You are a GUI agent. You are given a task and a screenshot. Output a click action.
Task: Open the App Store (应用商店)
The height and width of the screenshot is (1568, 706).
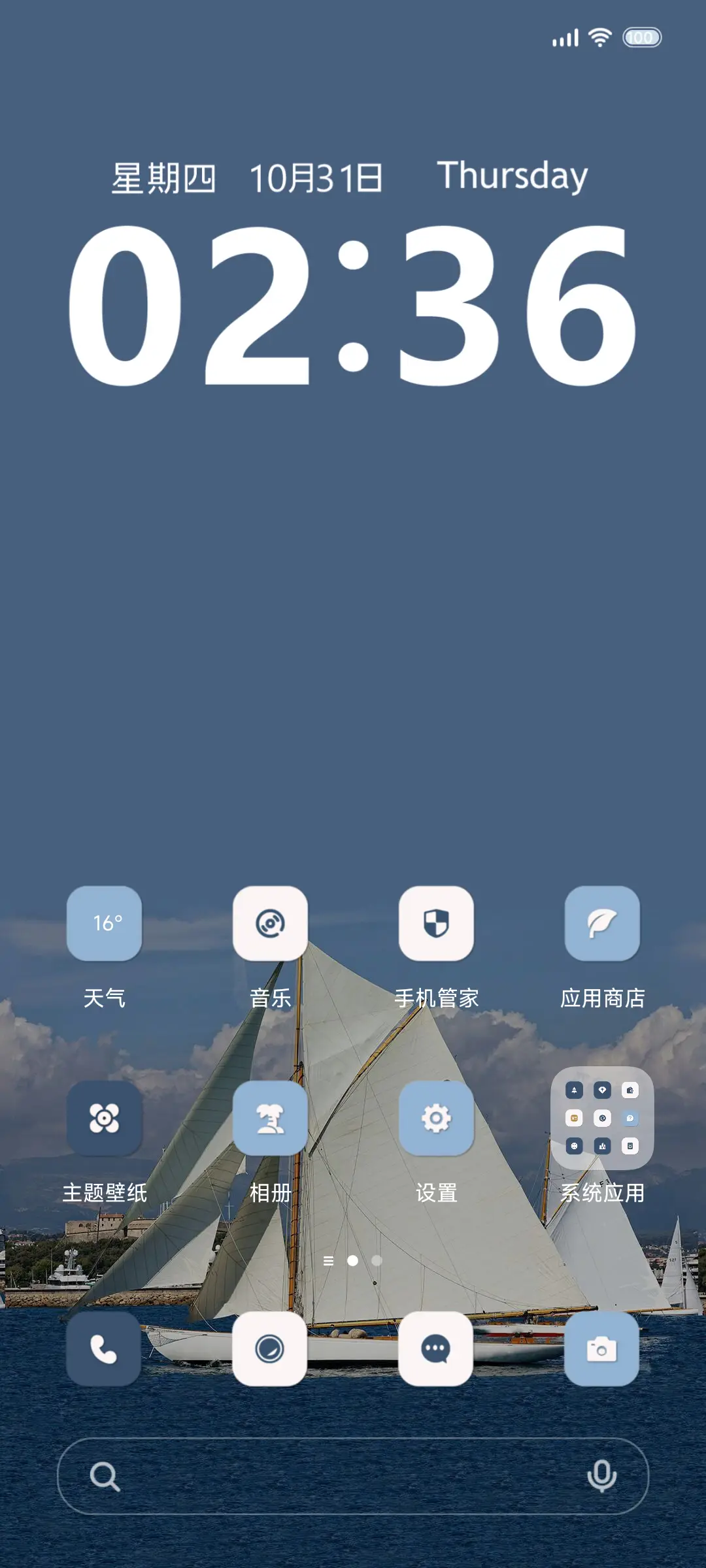601,924
